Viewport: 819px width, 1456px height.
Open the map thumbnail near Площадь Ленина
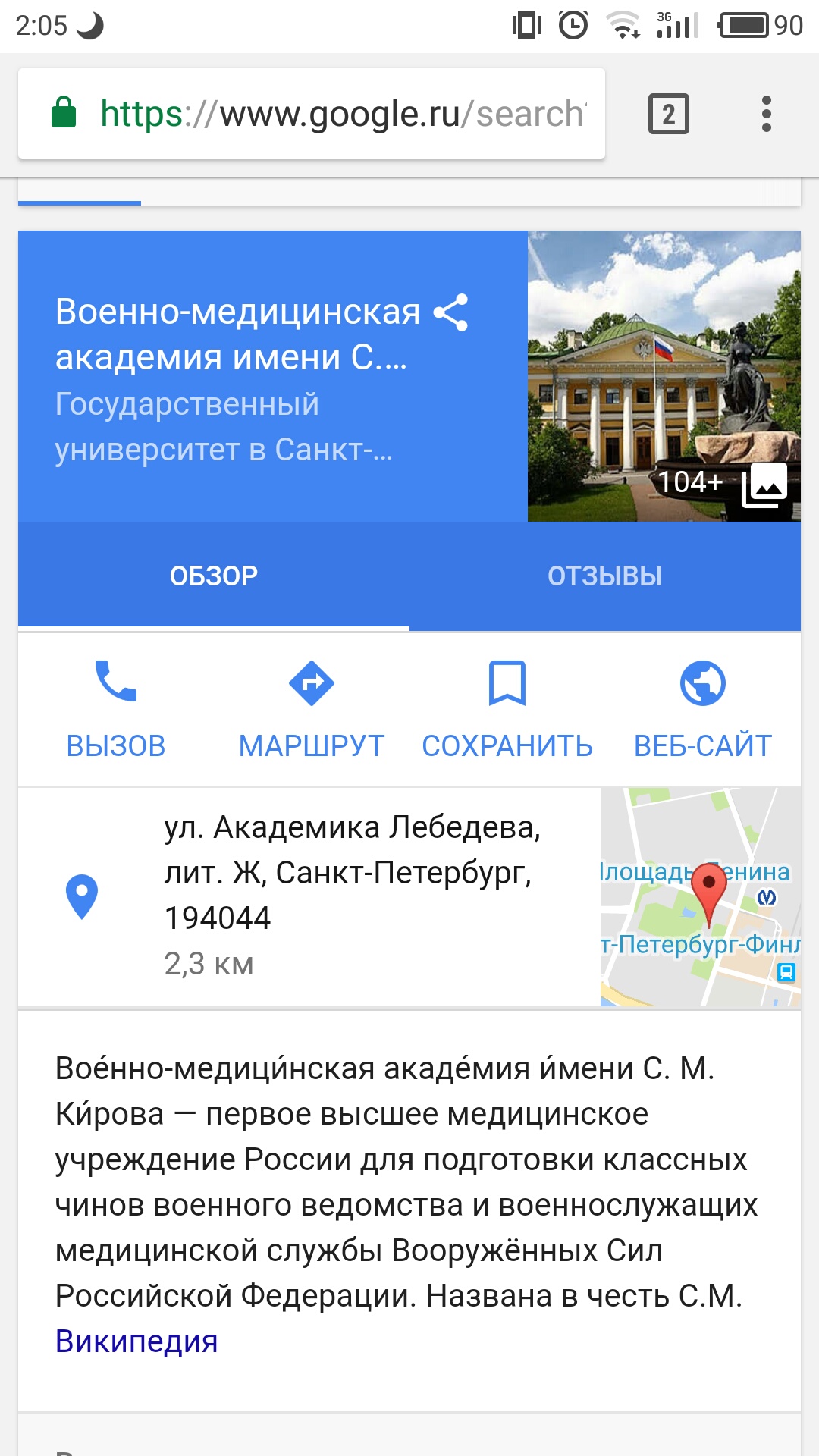pos(700,897)
